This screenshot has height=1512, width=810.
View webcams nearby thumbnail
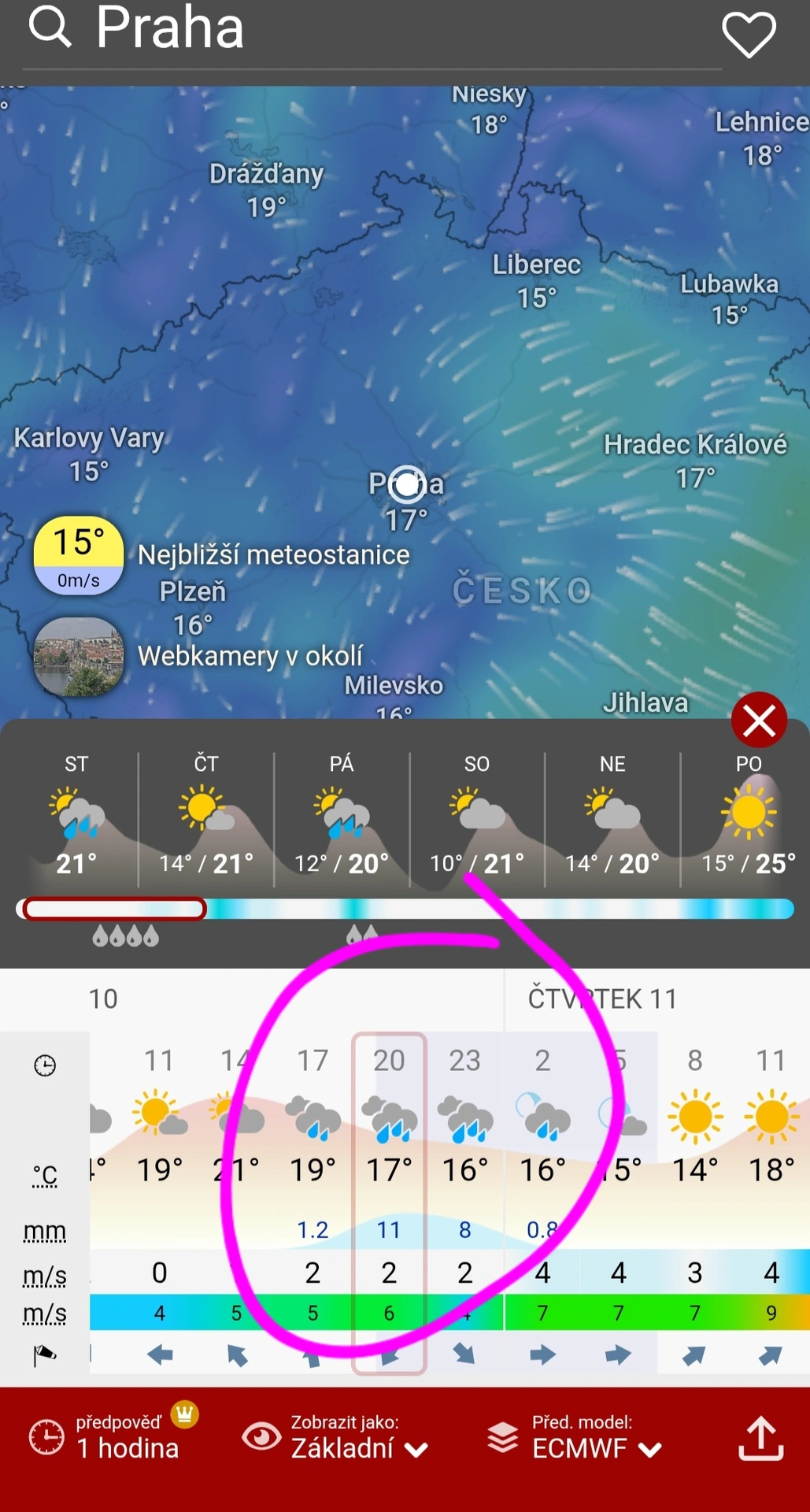(78, 658)
